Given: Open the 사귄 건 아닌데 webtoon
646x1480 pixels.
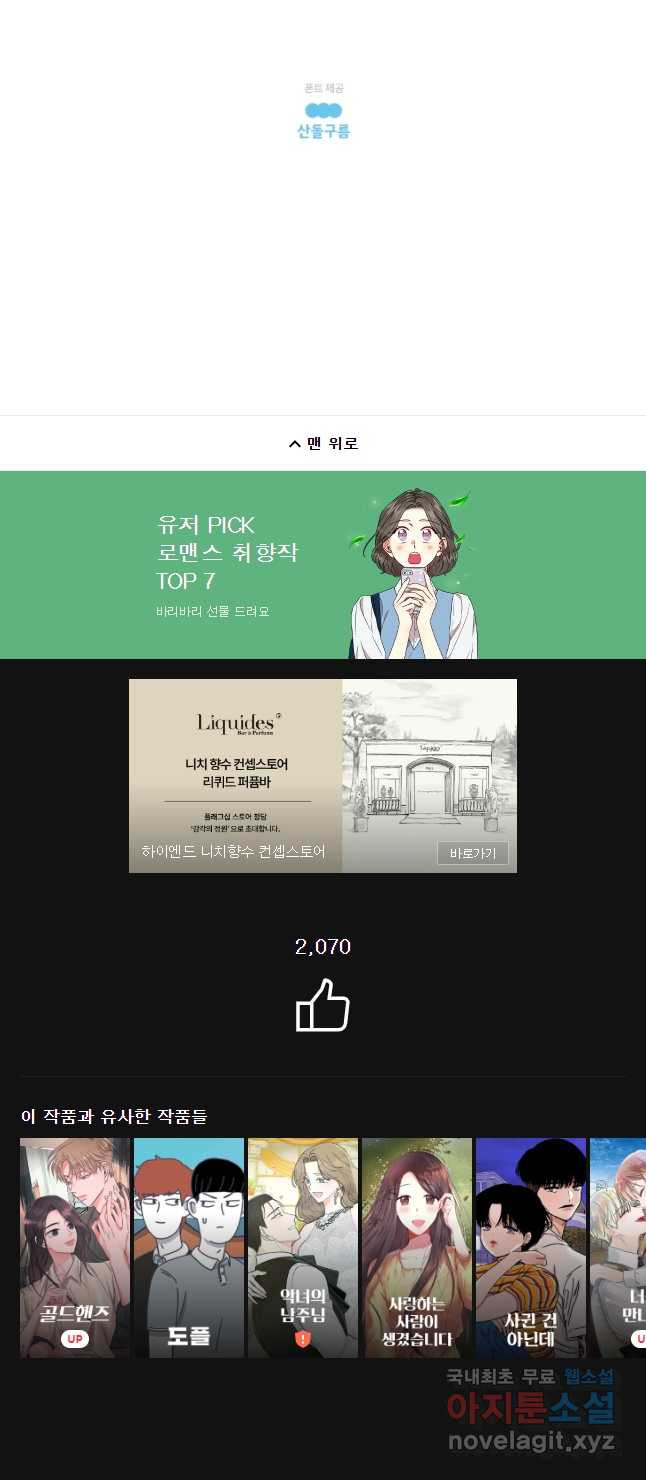Looking at the screenshot, I should point(531,1247).
